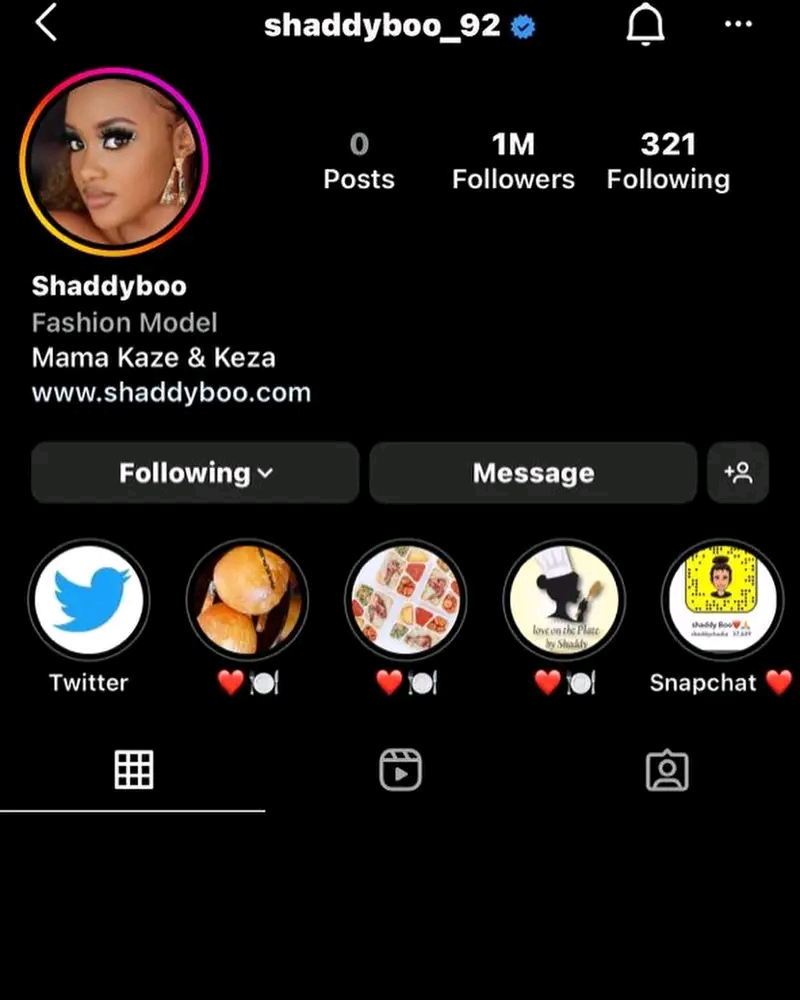This screenshot has height=1000, width=800.
Task: Open the 1M Followers list
Action: (x=513, y=161)
